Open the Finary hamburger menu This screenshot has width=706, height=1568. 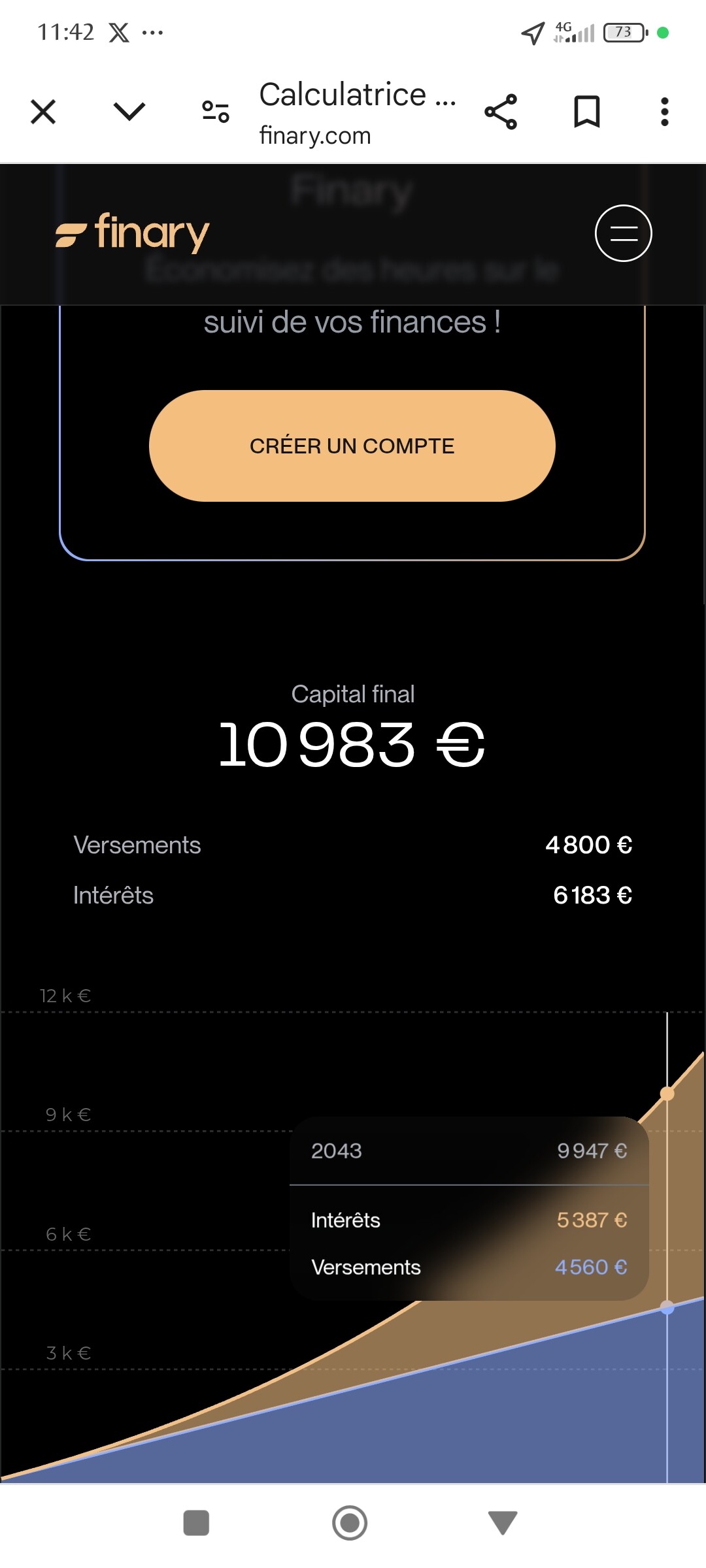[x=623, y=233]
